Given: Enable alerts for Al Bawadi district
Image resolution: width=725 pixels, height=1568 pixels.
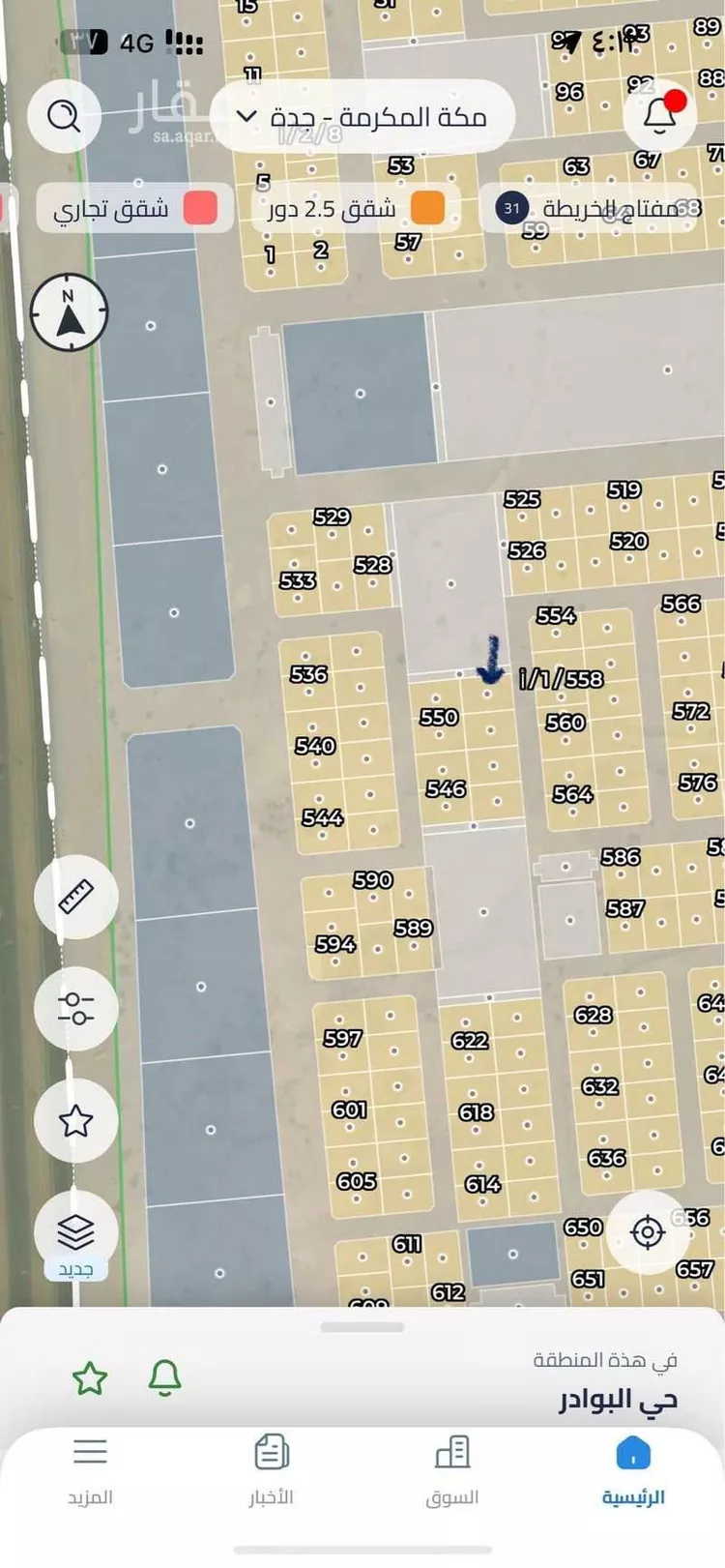Looking at the screenshot, I should (x=165, y=1378).
